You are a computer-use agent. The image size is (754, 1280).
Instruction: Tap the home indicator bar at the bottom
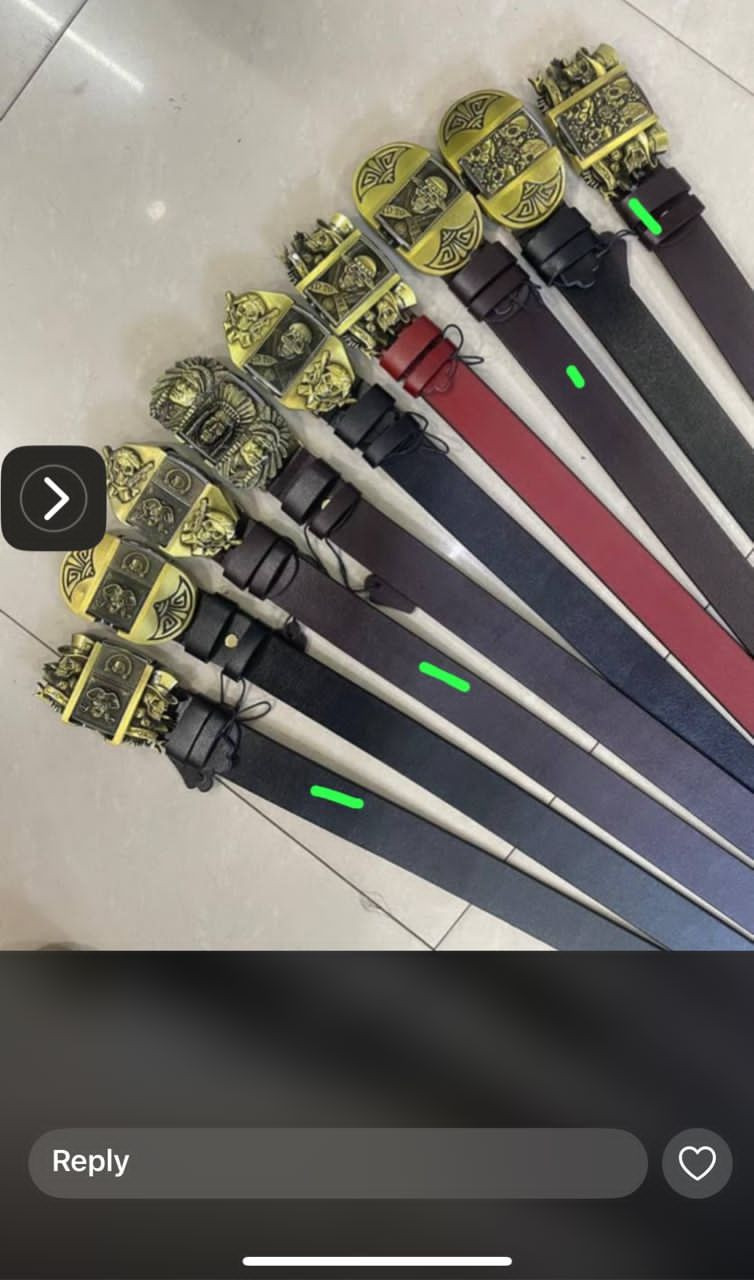click(x=377, y=1254)
